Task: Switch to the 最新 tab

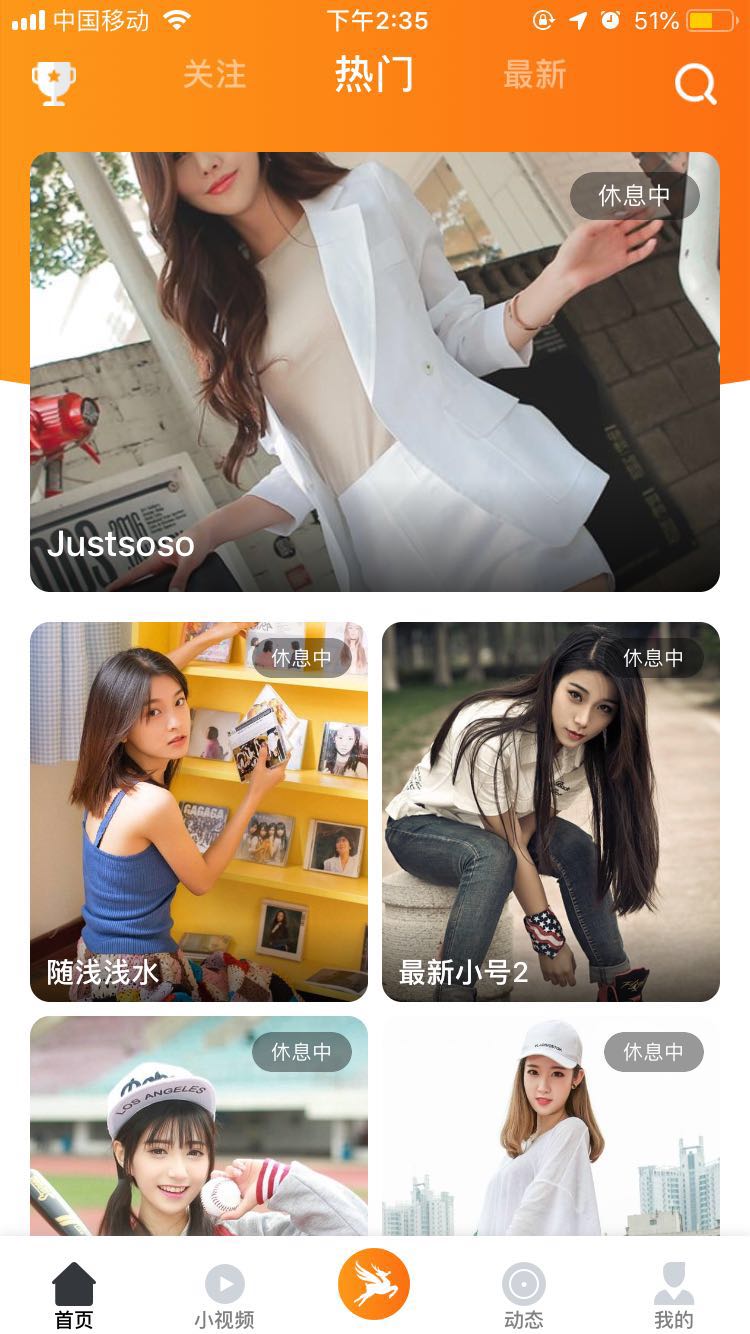Action: point(533,76)
